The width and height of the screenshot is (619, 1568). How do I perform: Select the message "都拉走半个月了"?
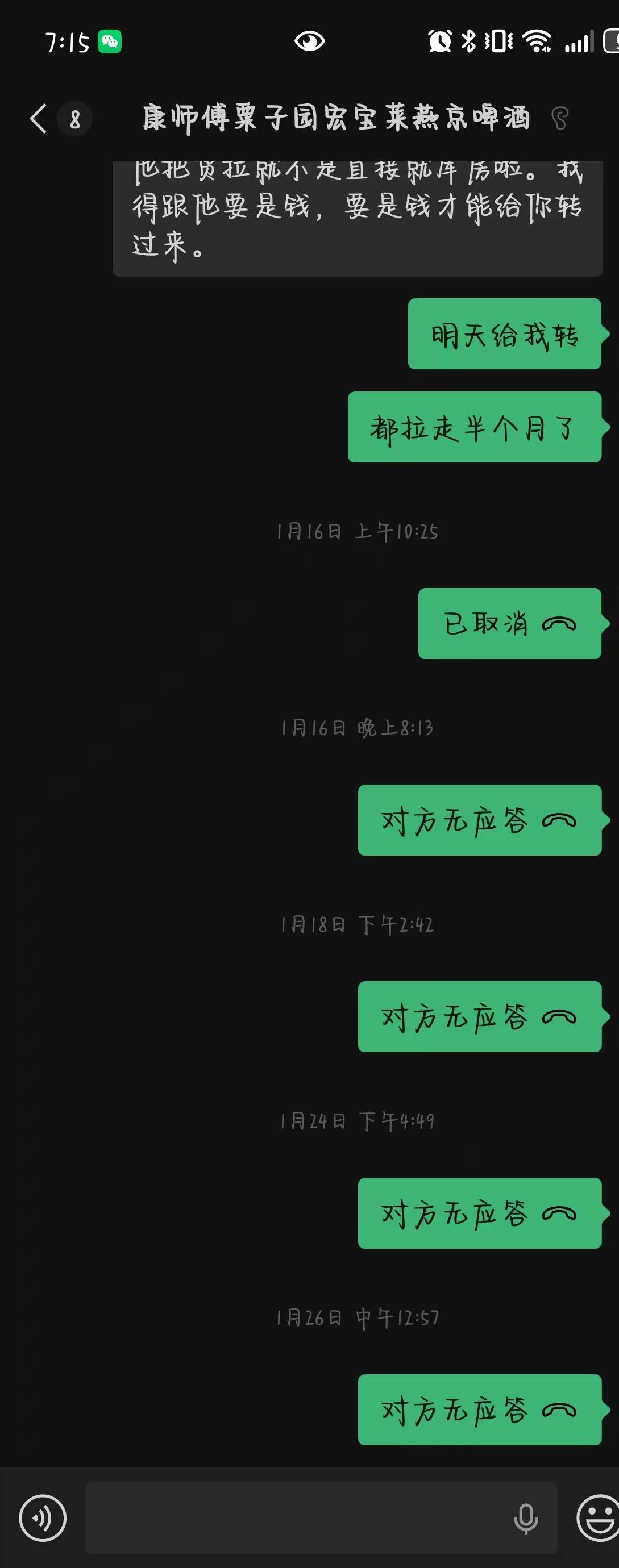tap(474, 427)
